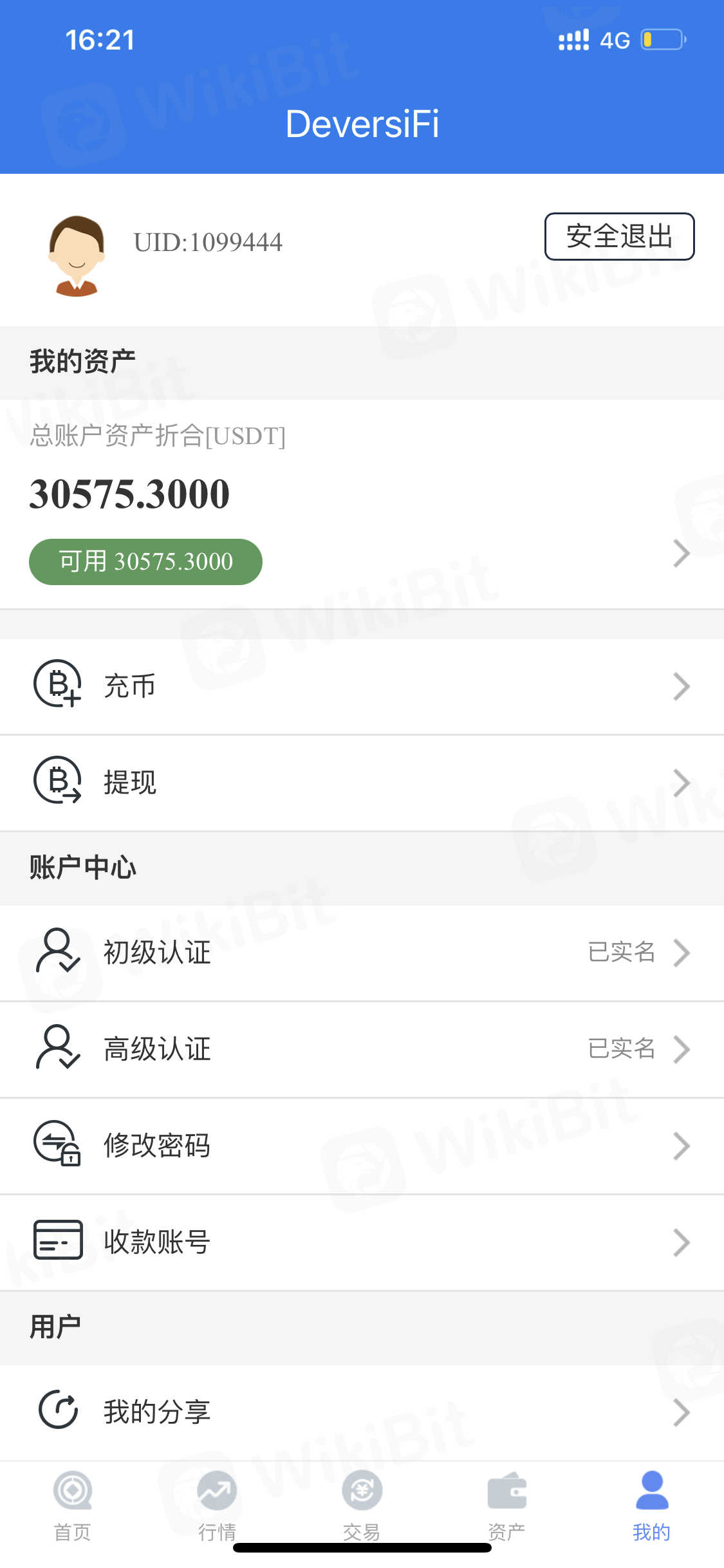724x1568 pixels.
Task: Open the 提现 withdrawal row
Action: tap(362, 783)
